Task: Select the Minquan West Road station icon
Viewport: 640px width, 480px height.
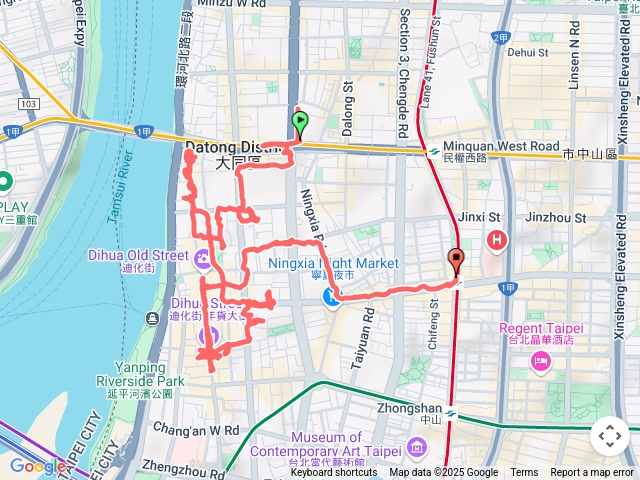Action: pyautogui.click(x=433, y=152)
